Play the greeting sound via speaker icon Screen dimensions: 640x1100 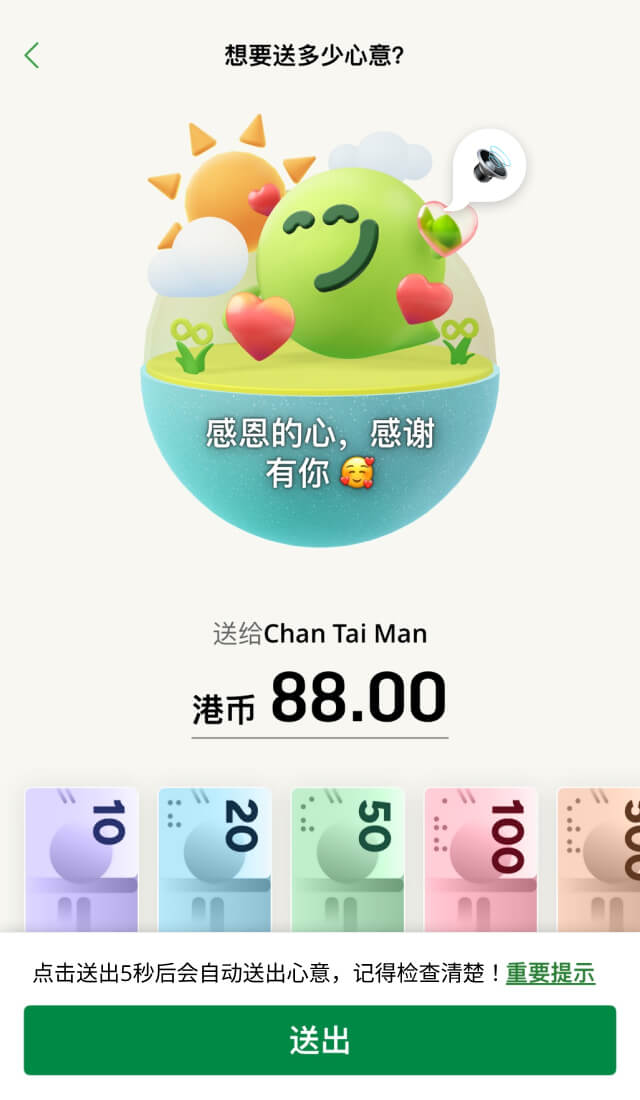tap(490, 165)
